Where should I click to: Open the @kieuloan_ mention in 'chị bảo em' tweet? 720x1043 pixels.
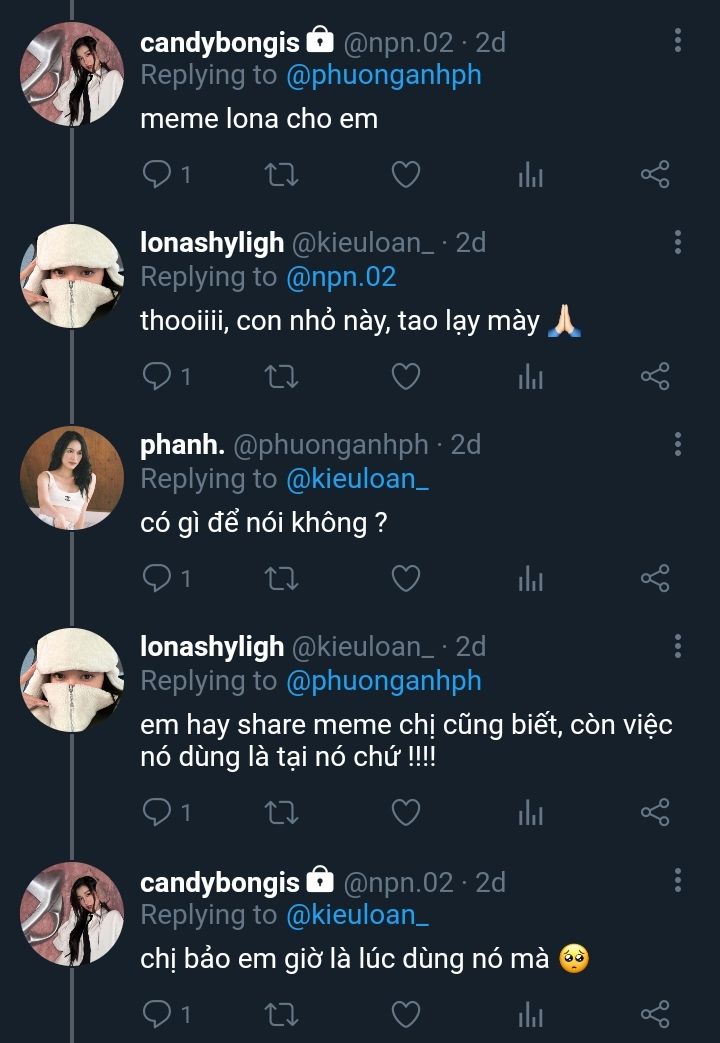point(357,915)
